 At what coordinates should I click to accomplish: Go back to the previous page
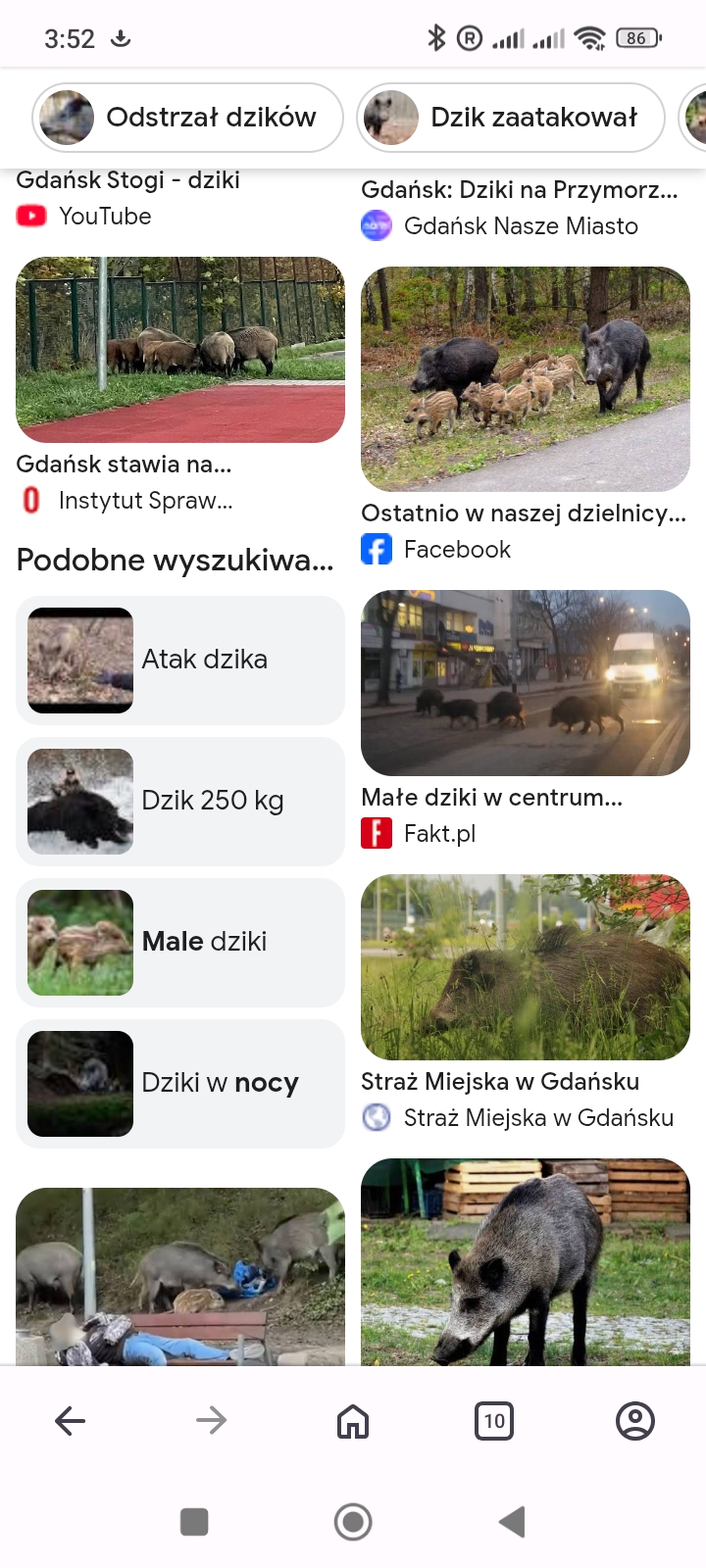pos(71,1421)
